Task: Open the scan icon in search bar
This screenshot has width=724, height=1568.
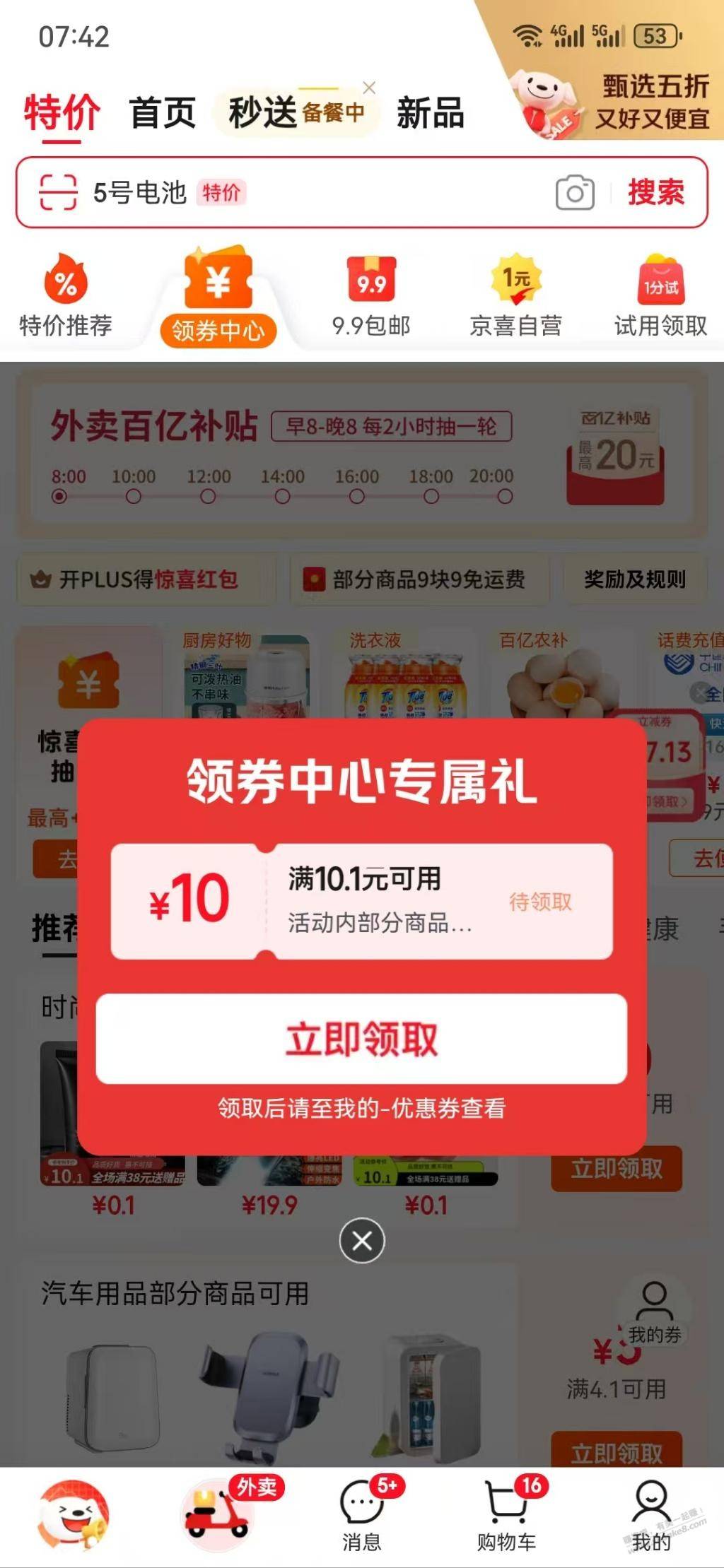Action: (58, 192)
